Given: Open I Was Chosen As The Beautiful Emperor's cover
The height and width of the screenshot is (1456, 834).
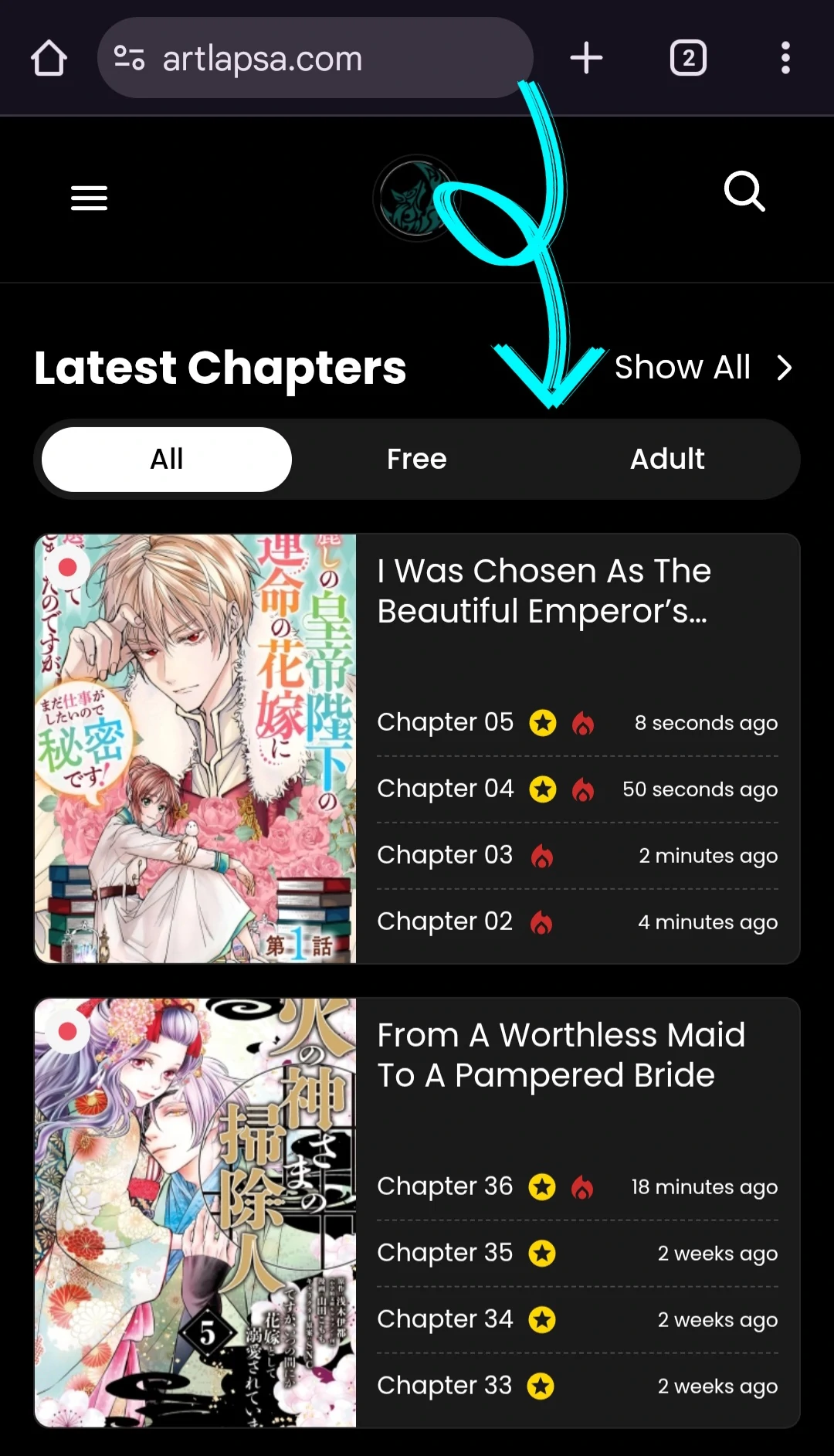Looking at the screenshot, I should 195,748.
